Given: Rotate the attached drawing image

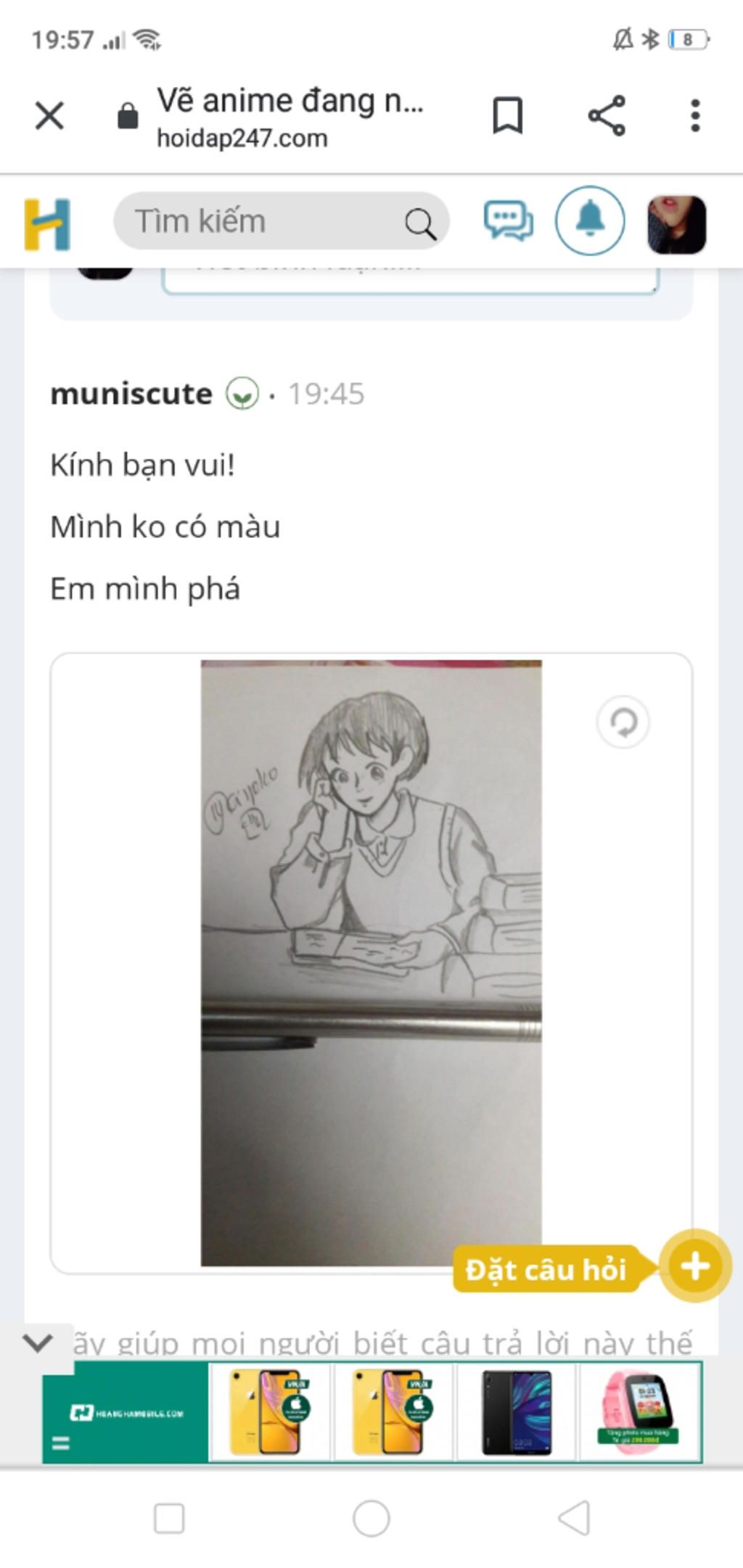Looking at the screenshot, I should (623, 722).
